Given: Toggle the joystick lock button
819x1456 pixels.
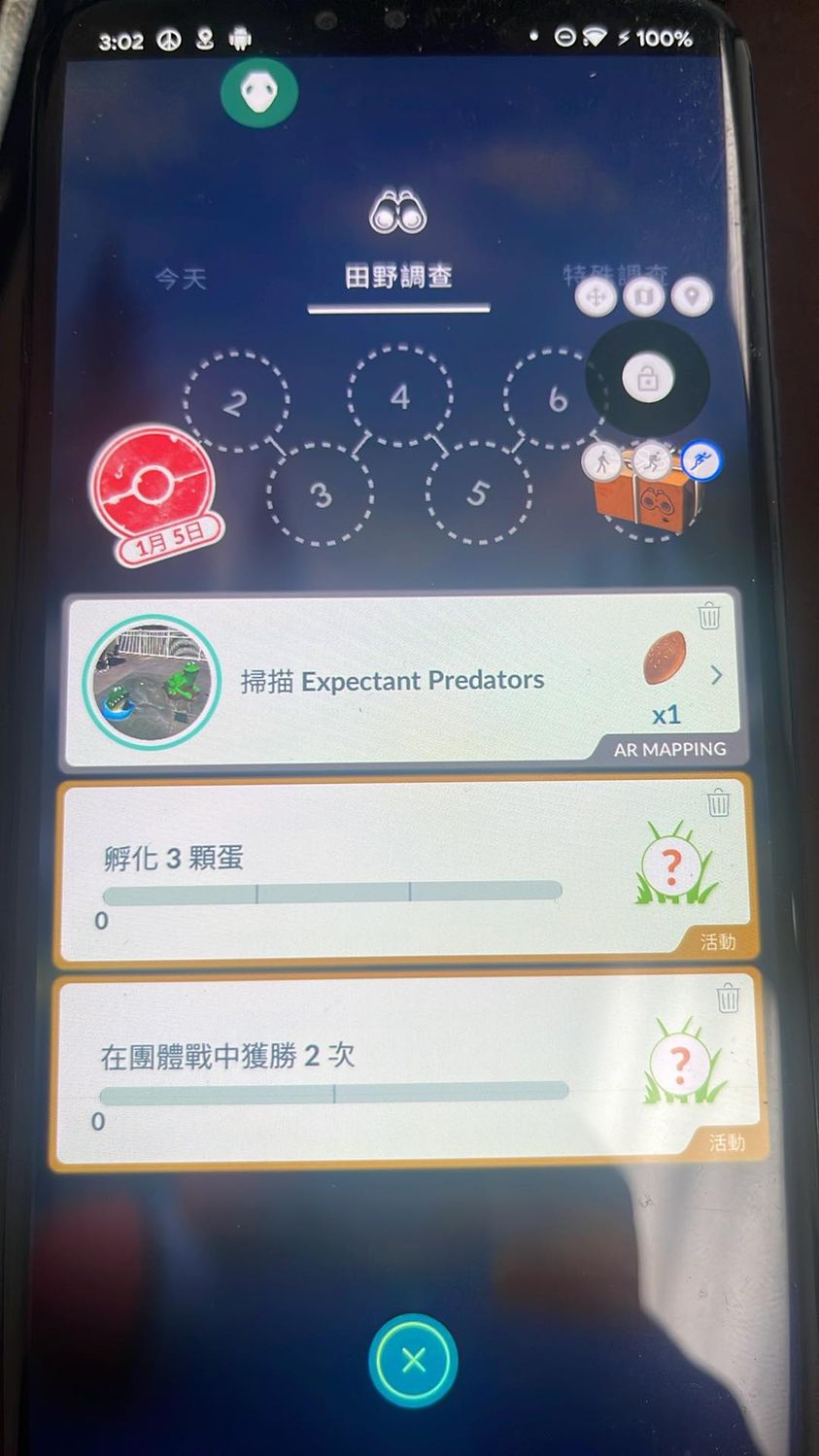Looking at the screenshot, I should click(x=647, y=380).
